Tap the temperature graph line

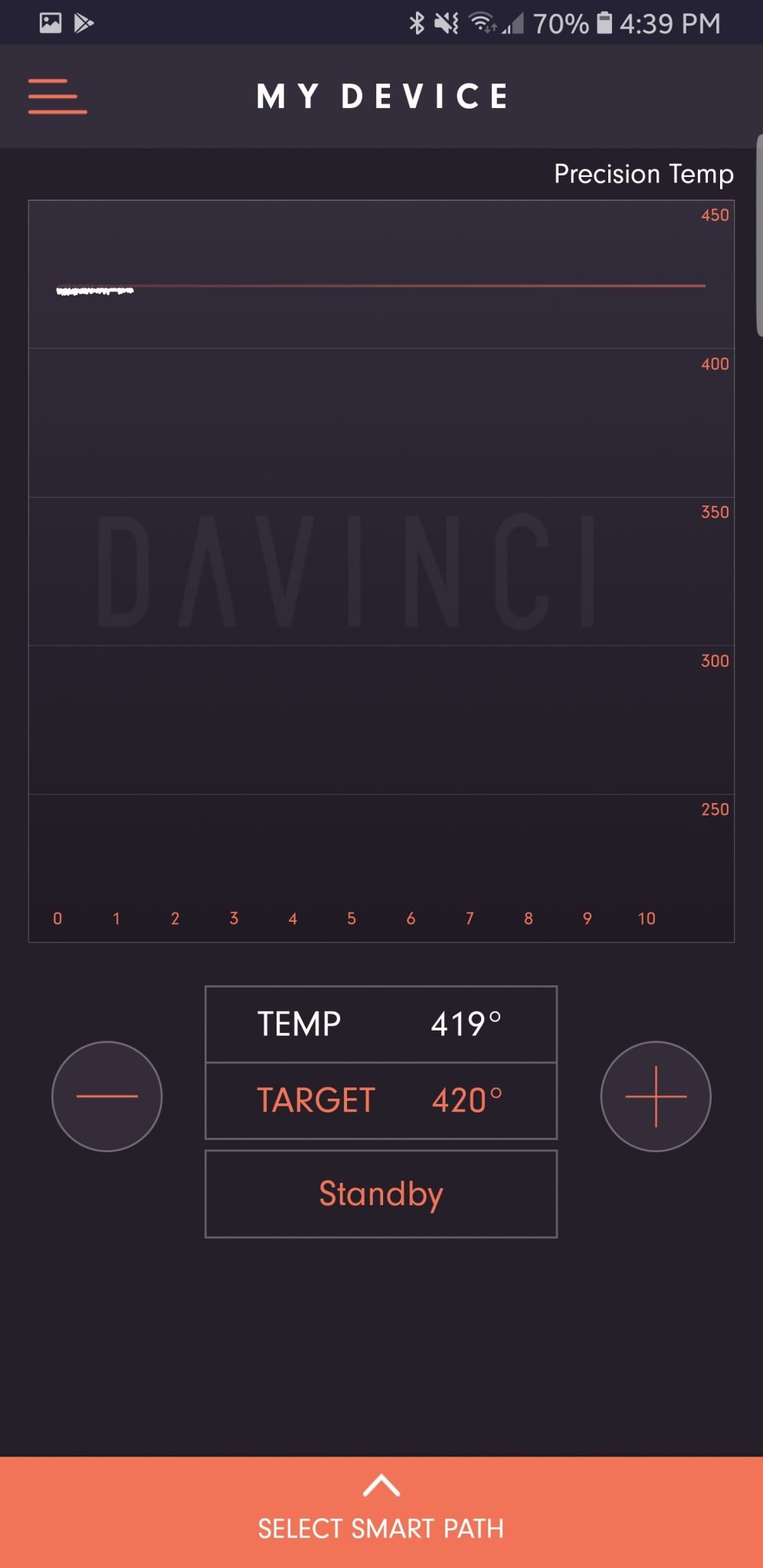click(383, 286)
